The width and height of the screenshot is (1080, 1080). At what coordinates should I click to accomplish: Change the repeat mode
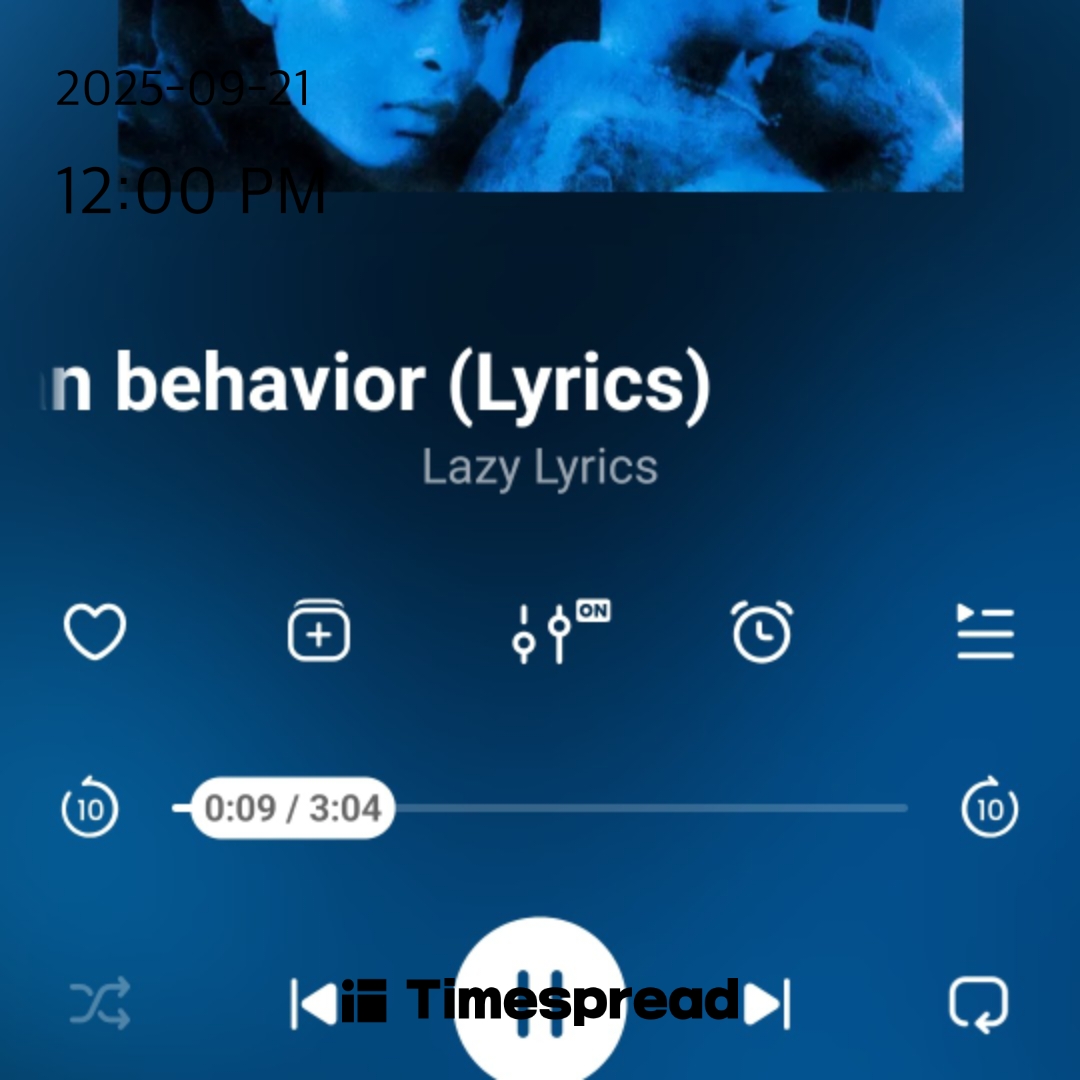pyautogui.click(x=978, y=1003)
